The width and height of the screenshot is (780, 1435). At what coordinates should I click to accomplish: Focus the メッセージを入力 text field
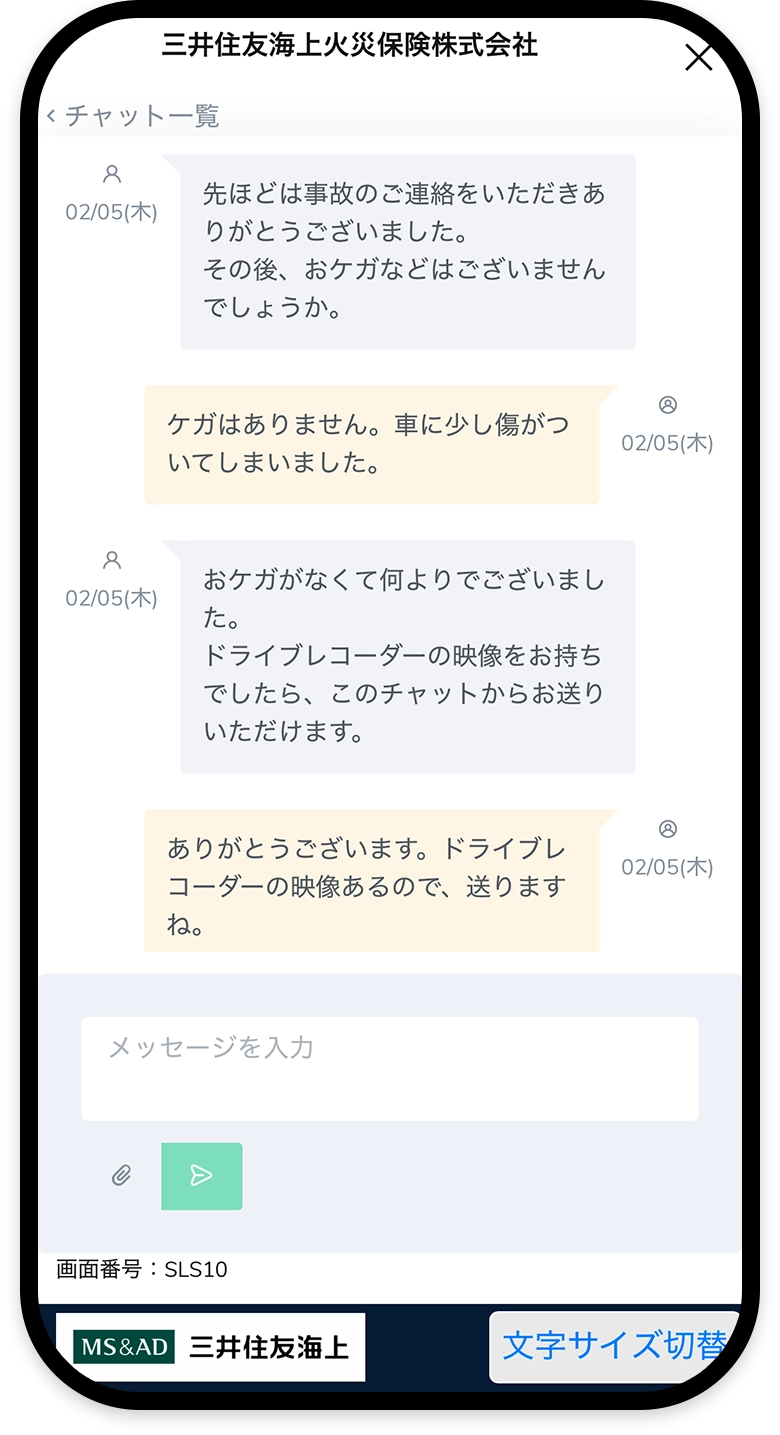pyautogui.click(x=389, y=1068)
